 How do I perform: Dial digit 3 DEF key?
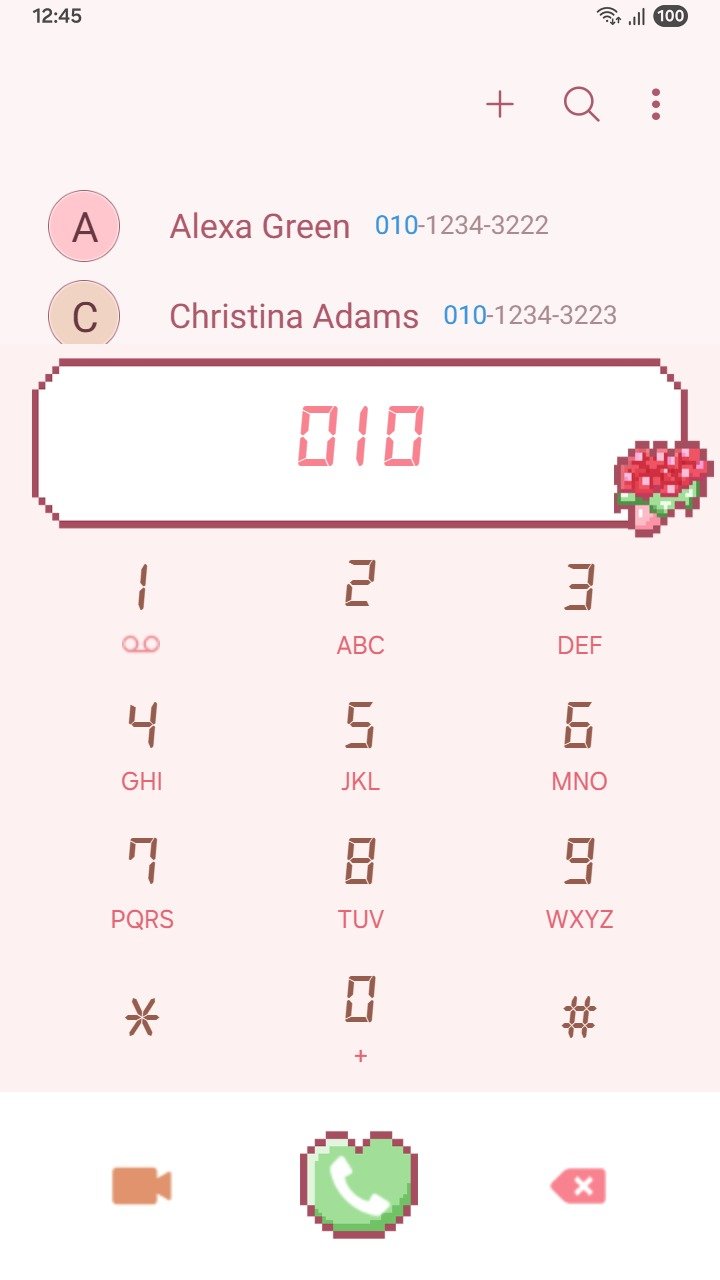(x=579, y=605)
